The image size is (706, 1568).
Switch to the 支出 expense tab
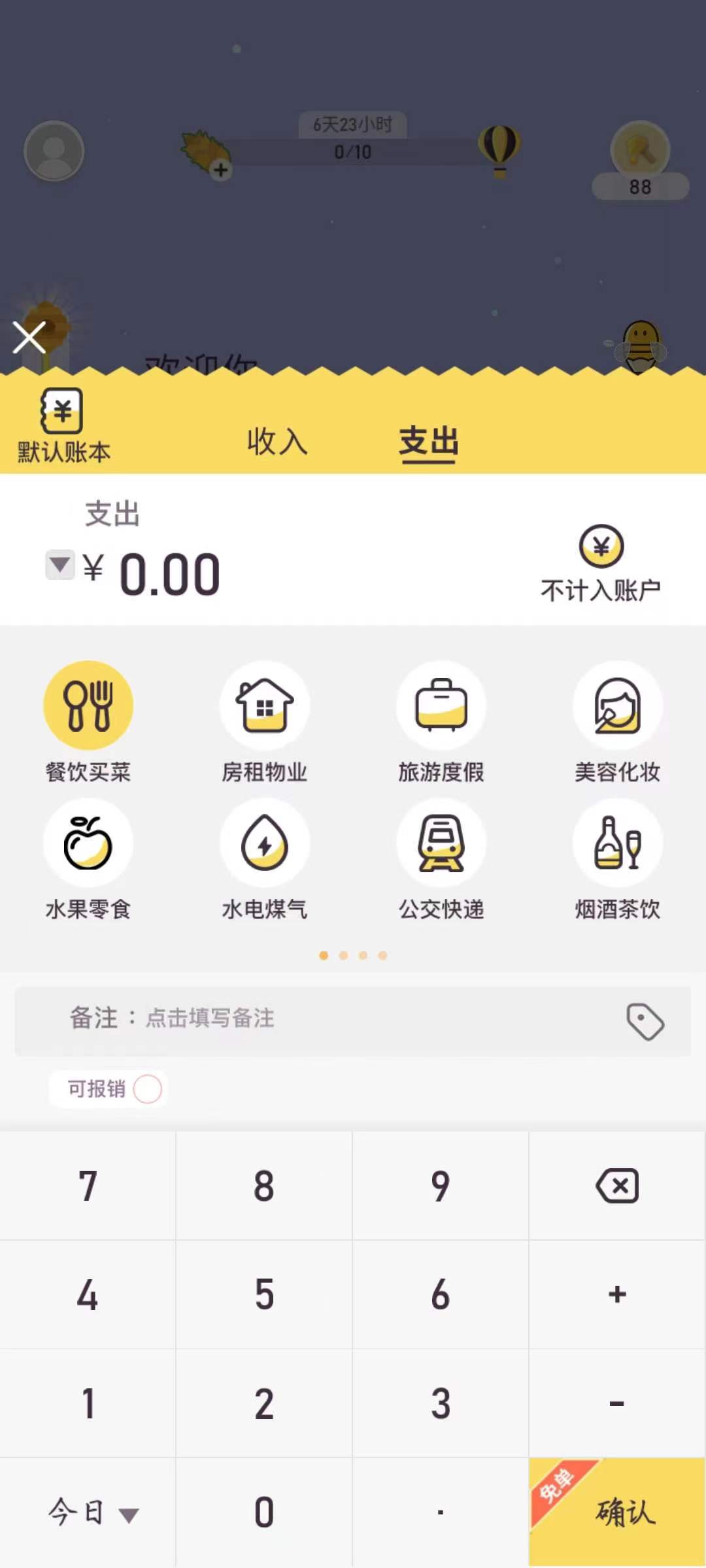428,442
